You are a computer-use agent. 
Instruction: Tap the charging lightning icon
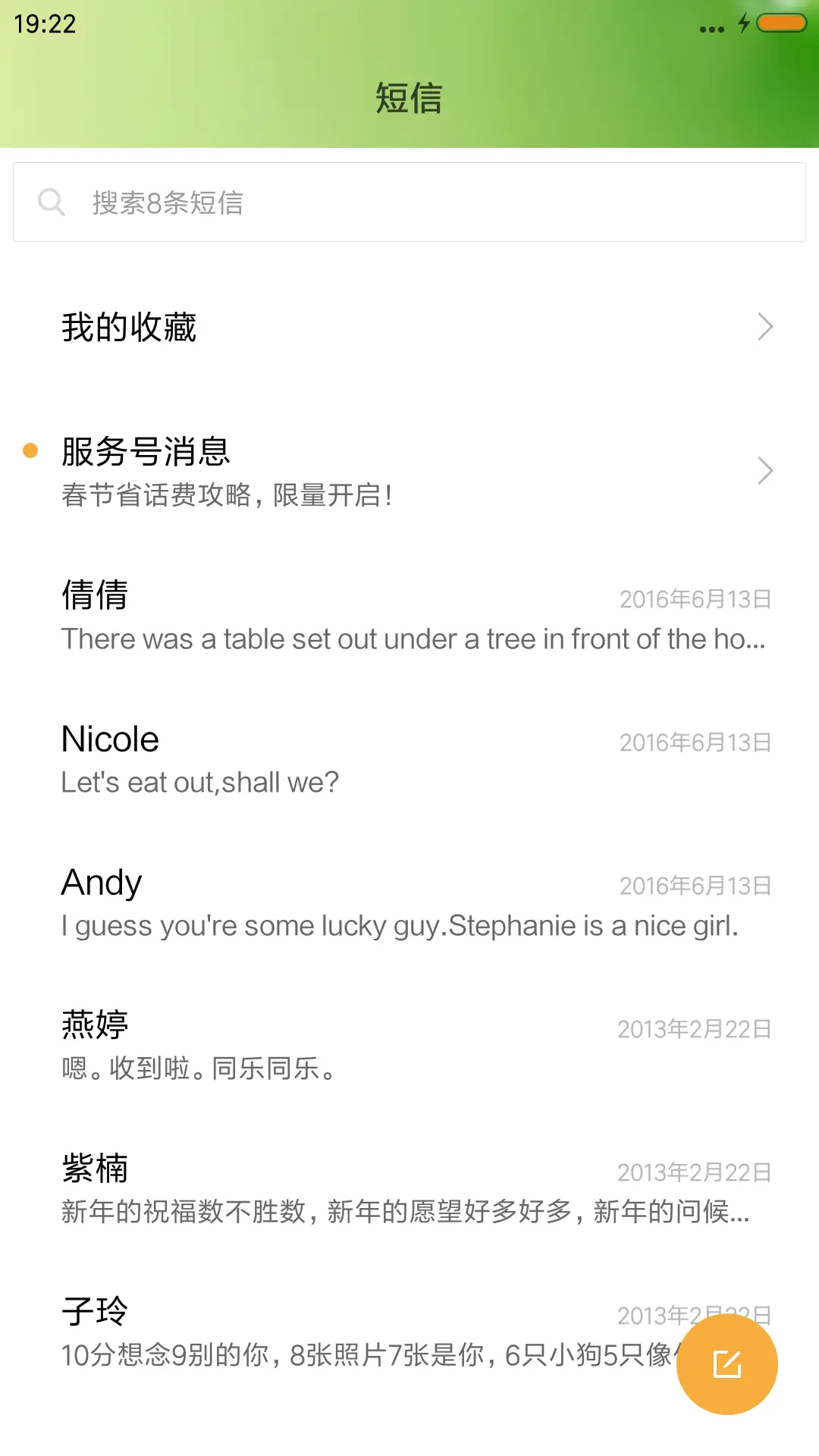(743, 24)
